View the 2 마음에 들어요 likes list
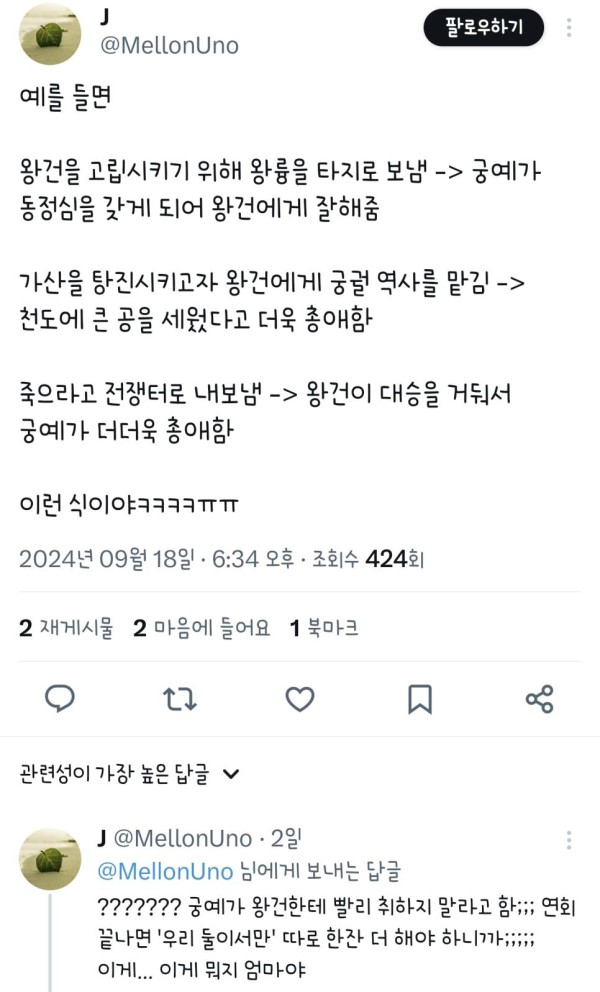Screen dimensions: 600x992 coord(202,628)
